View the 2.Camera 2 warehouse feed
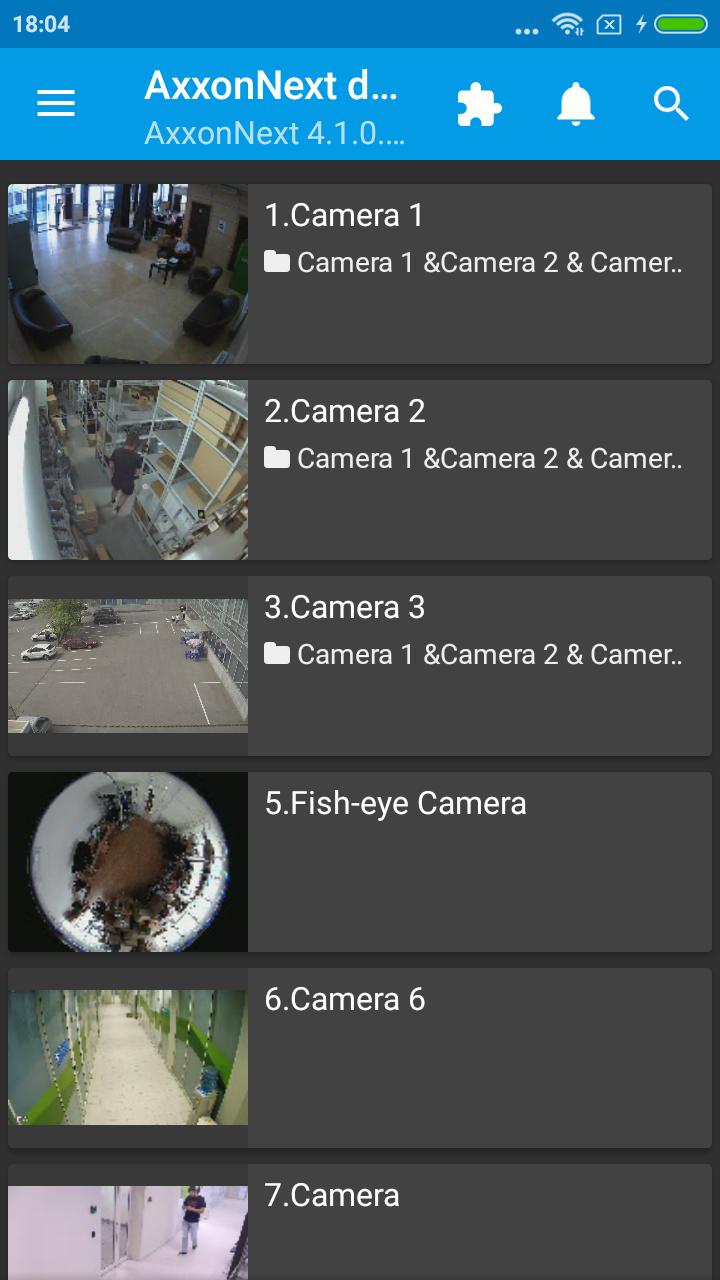720x1280 pixels. click(x=360, y=469)
